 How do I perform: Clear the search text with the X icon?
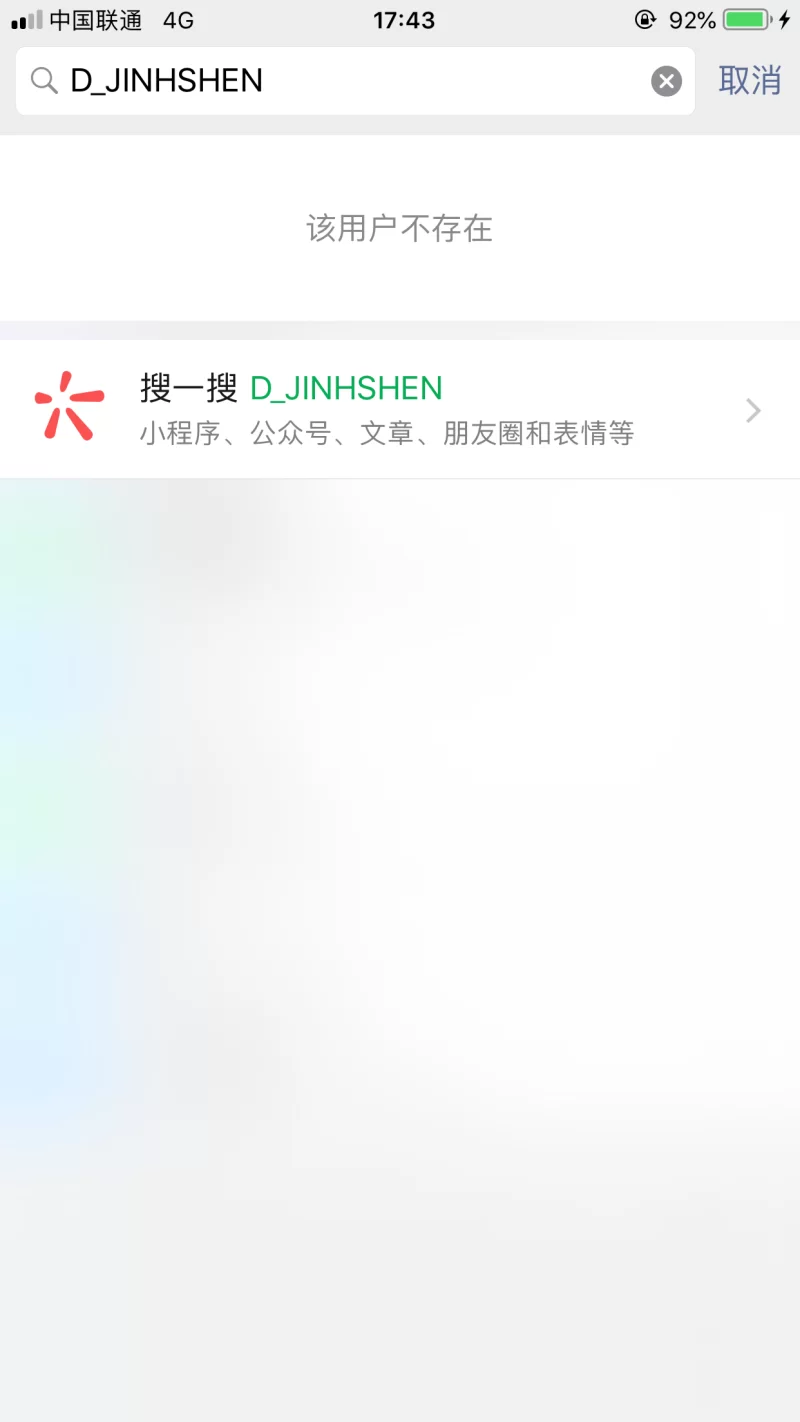click(666, 81)
